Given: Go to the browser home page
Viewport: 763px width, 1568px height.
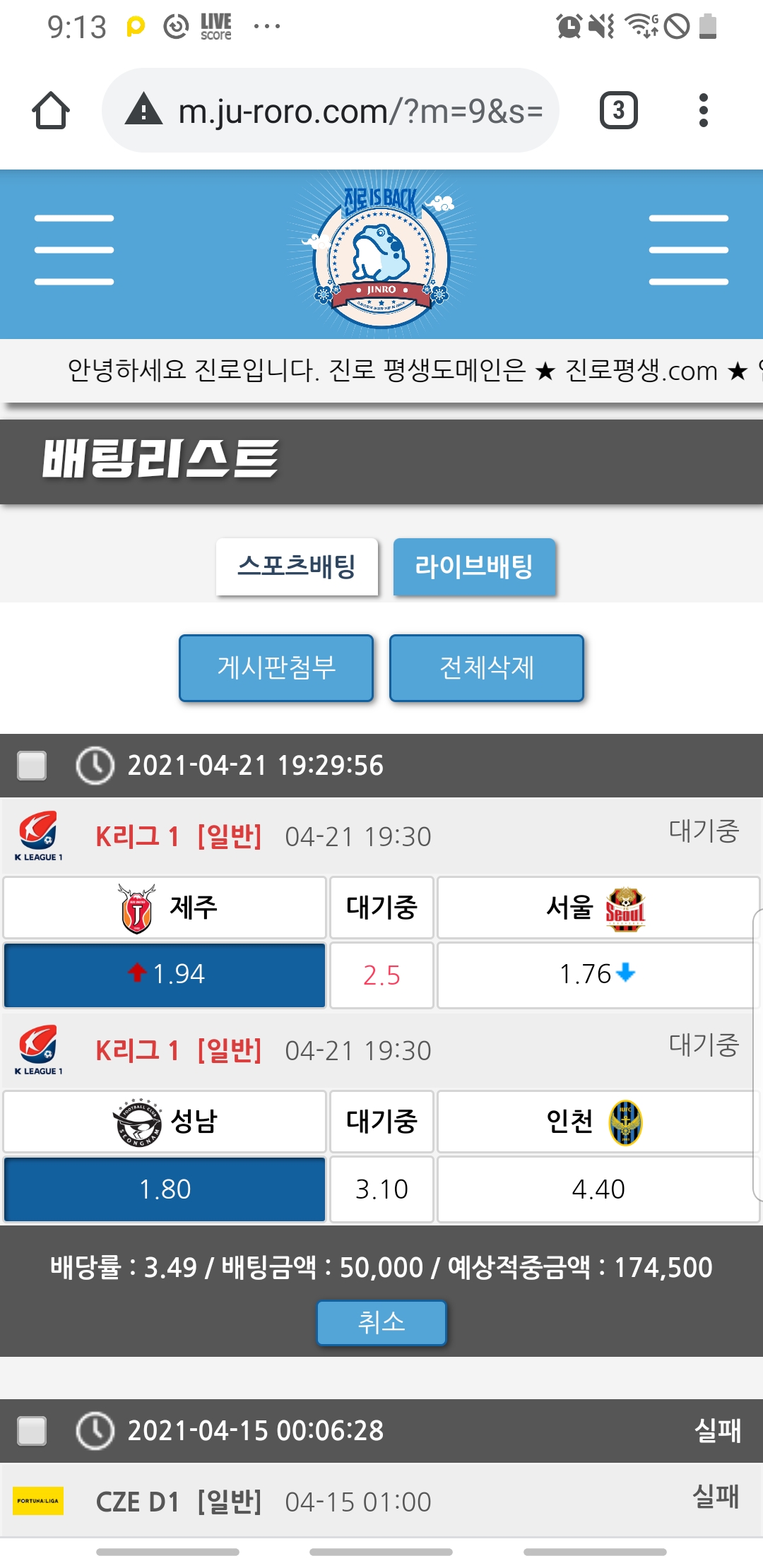Looking at the screenshot, I should point(51,111).
